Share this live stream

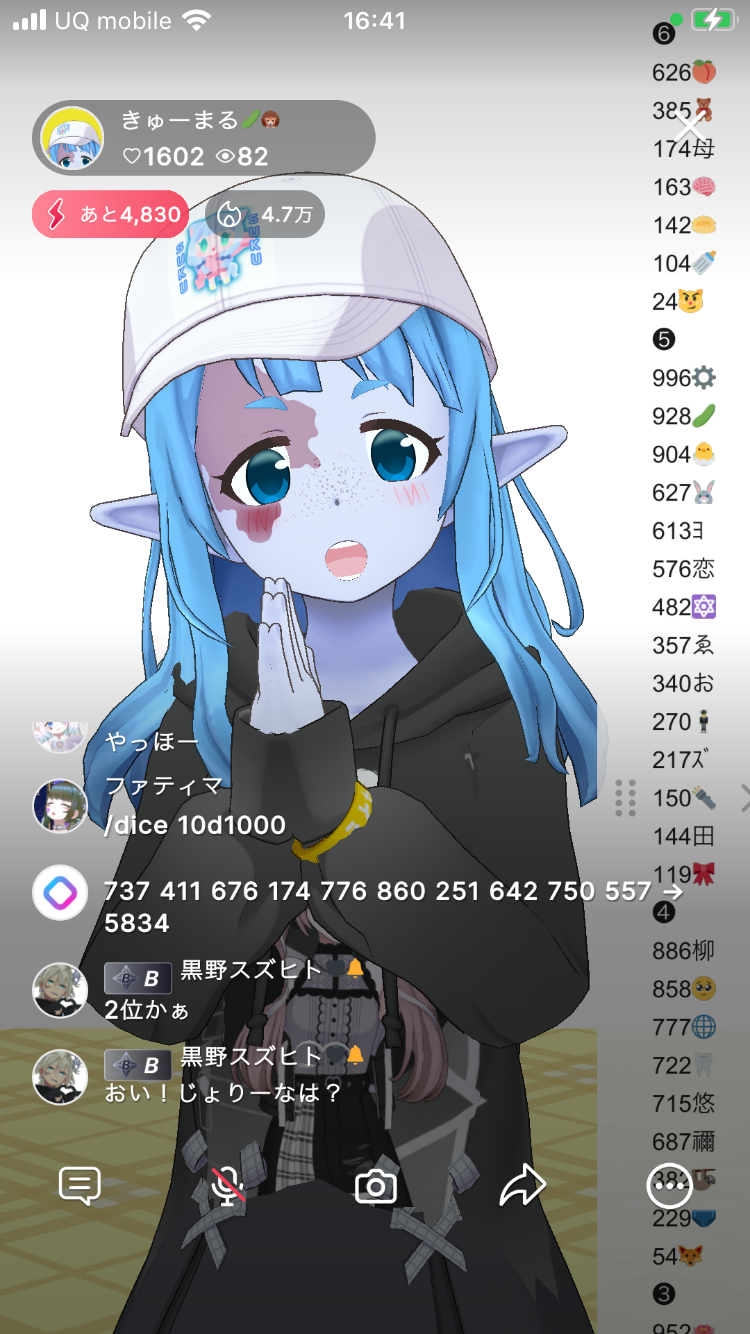pos(522,1186)
